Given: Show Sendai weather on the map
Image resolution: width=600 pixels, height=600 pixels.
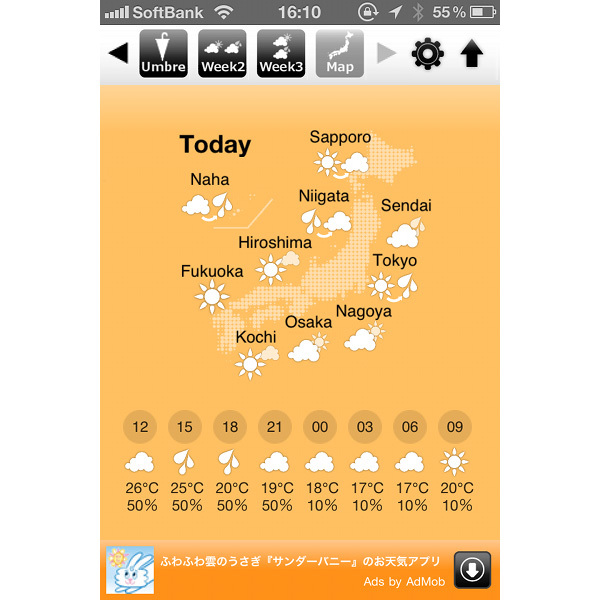Looking at the screenshot, I should pos(406,222).
